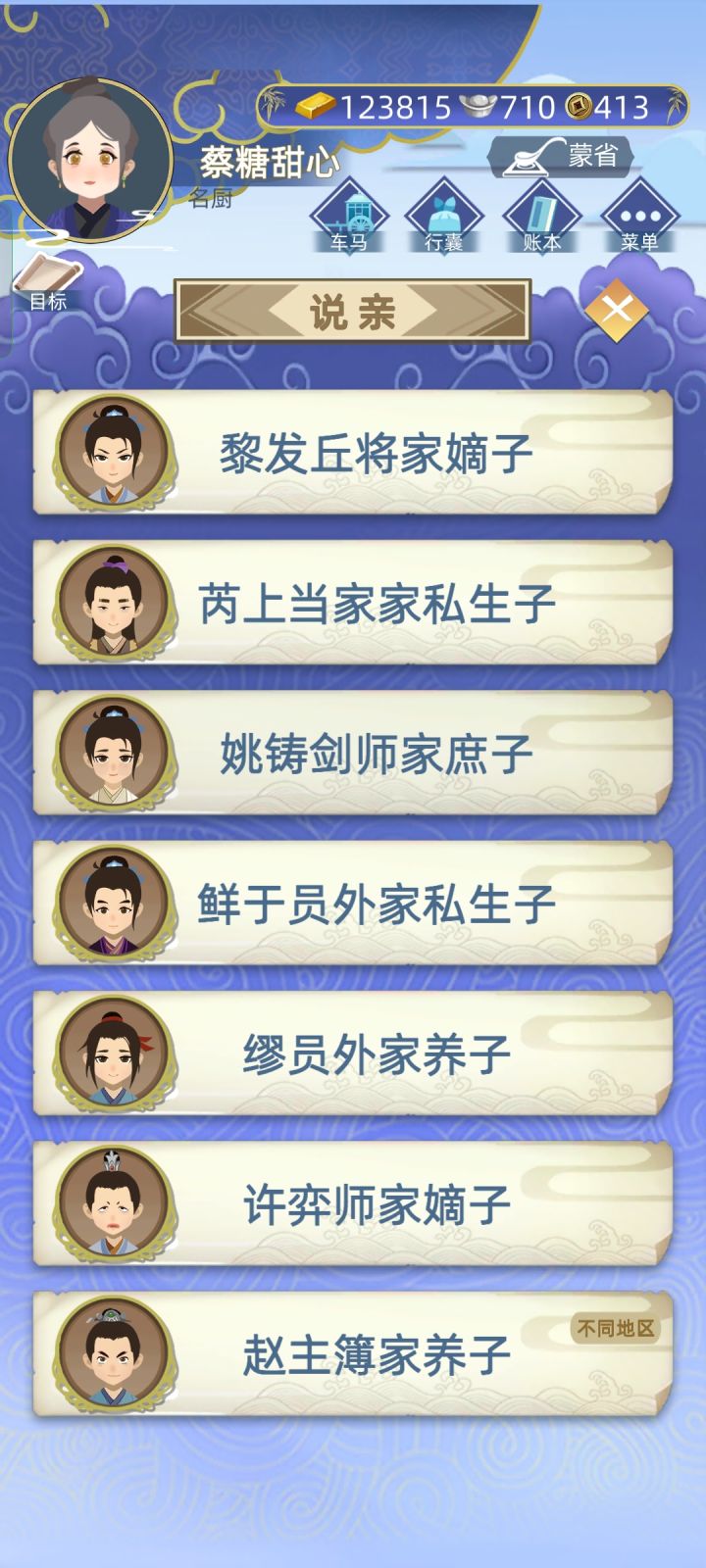Open the 行囊 (bag) inventory
Viewport: 706px width, 1568px height.
coord(442,218)
